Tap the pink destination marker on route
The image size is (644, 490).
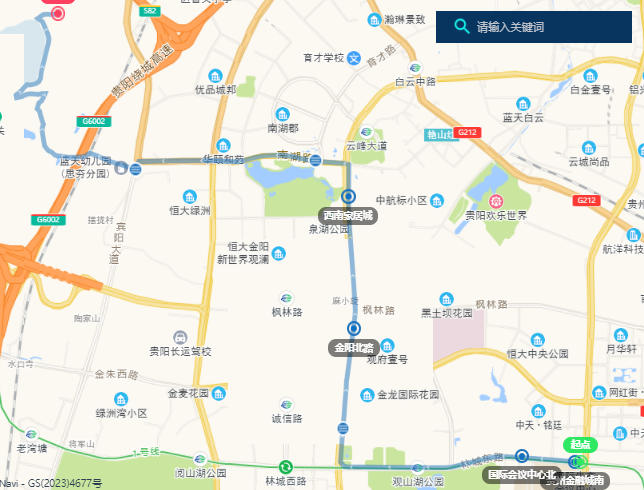click(58, 13)
